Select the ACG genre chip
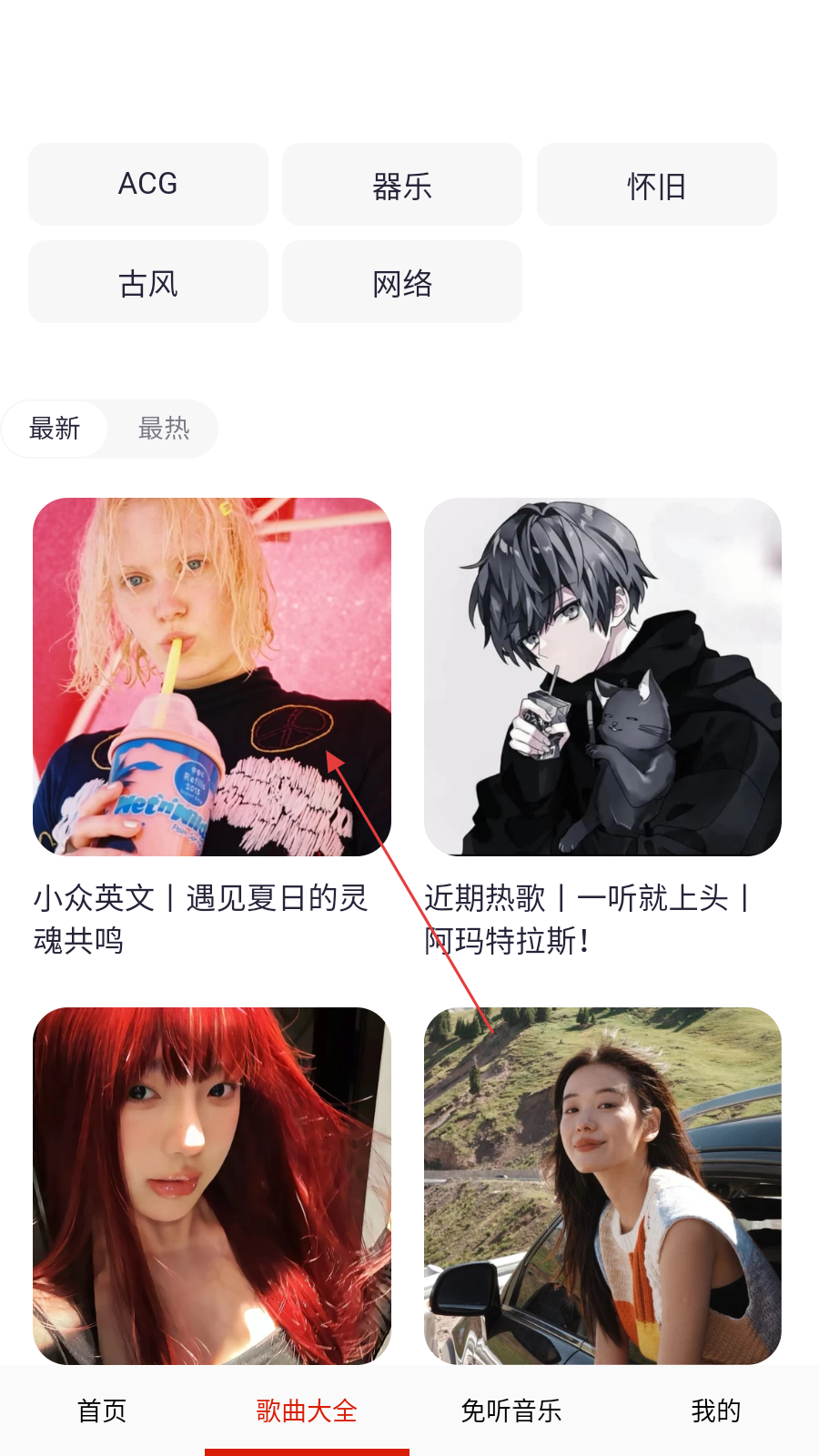This screenshot has width=819, height=1456. click(148, 185)
